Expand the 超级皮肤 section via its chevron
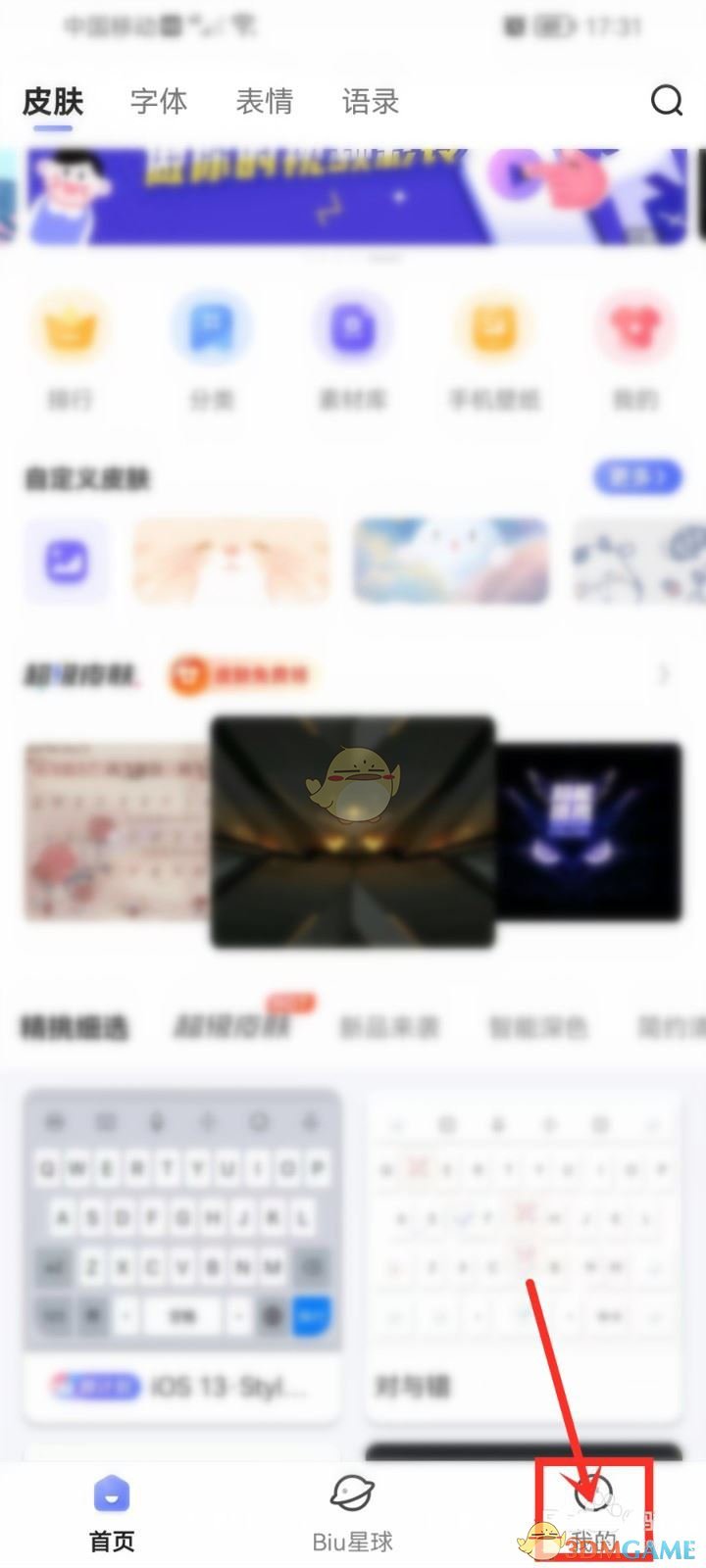 [665, 674]
